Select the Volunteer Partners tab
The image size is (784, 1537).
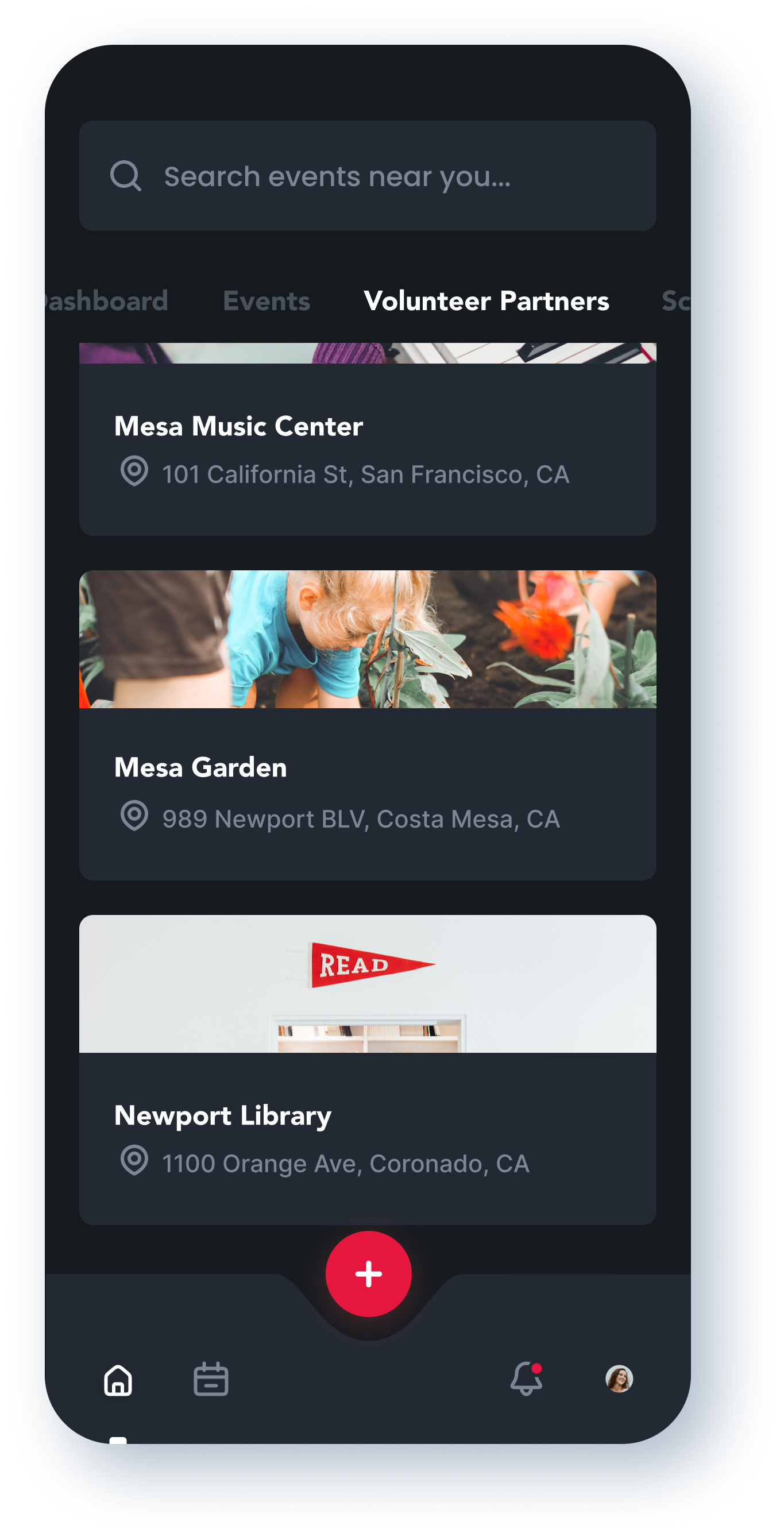(486, 301)
